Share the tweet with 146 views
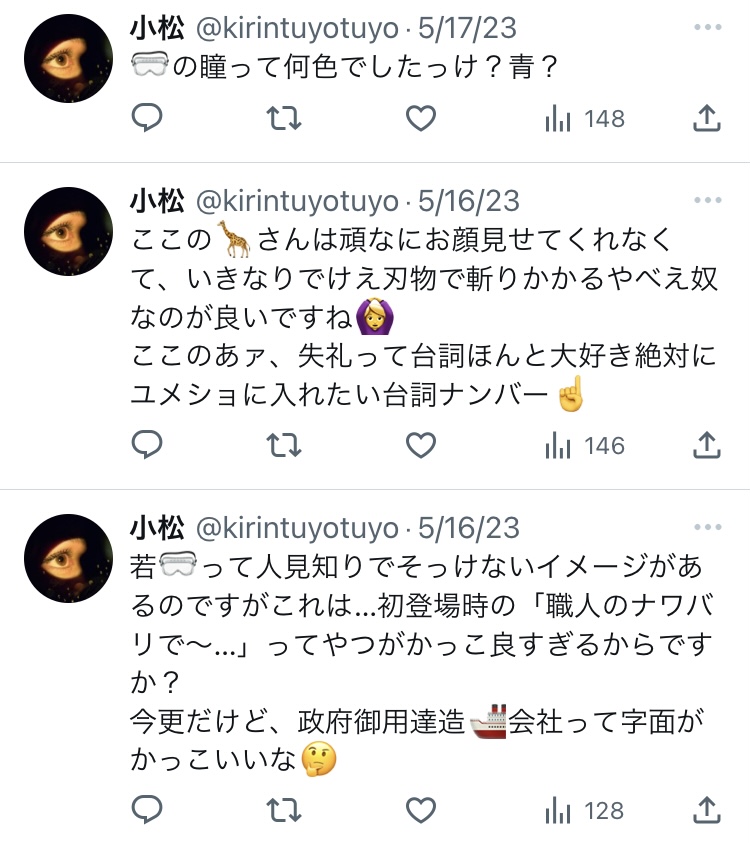This screenshot has width=750, height=843. (x=706, y=445)
